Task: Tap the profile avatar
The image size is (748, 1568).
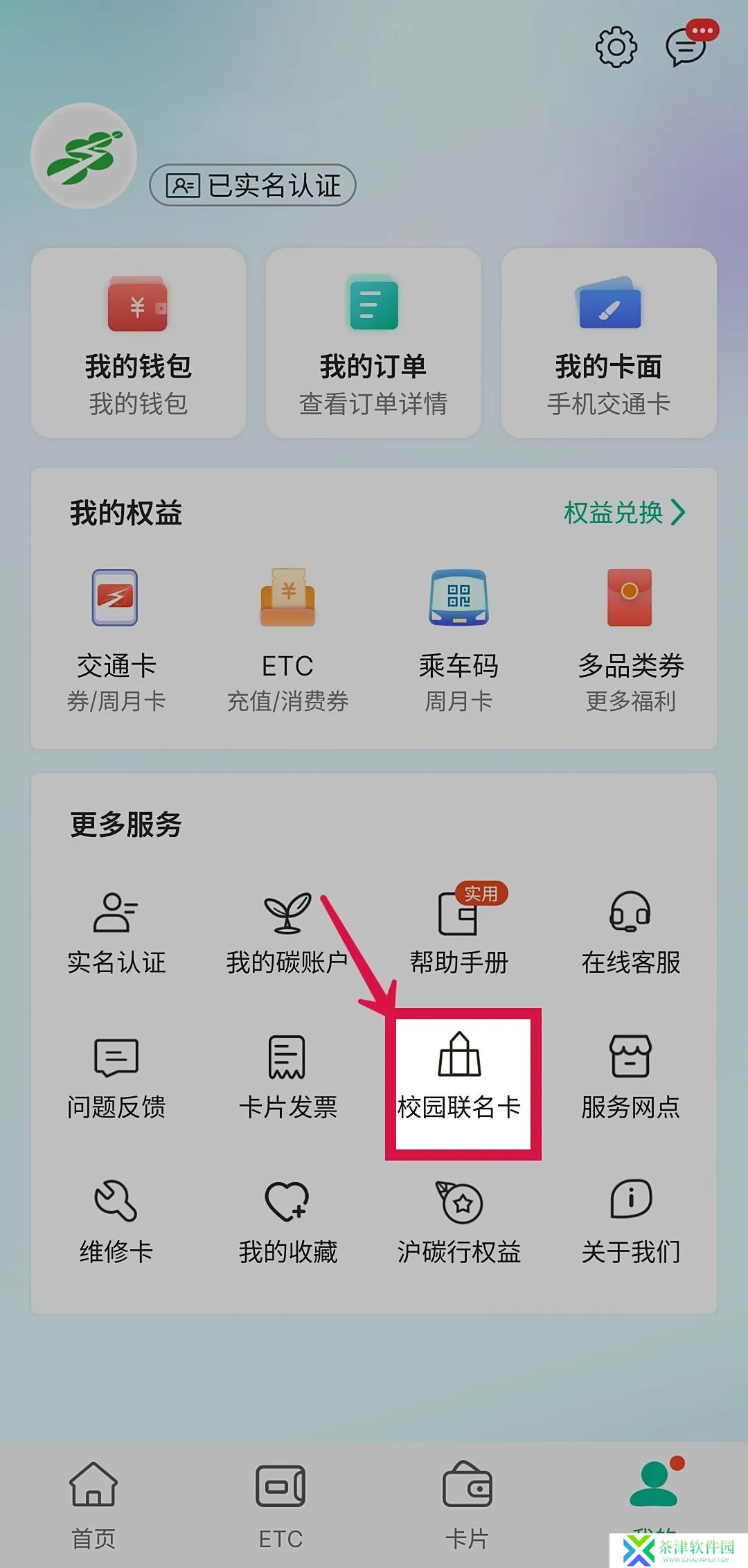Action: click(x=84, y=156)
